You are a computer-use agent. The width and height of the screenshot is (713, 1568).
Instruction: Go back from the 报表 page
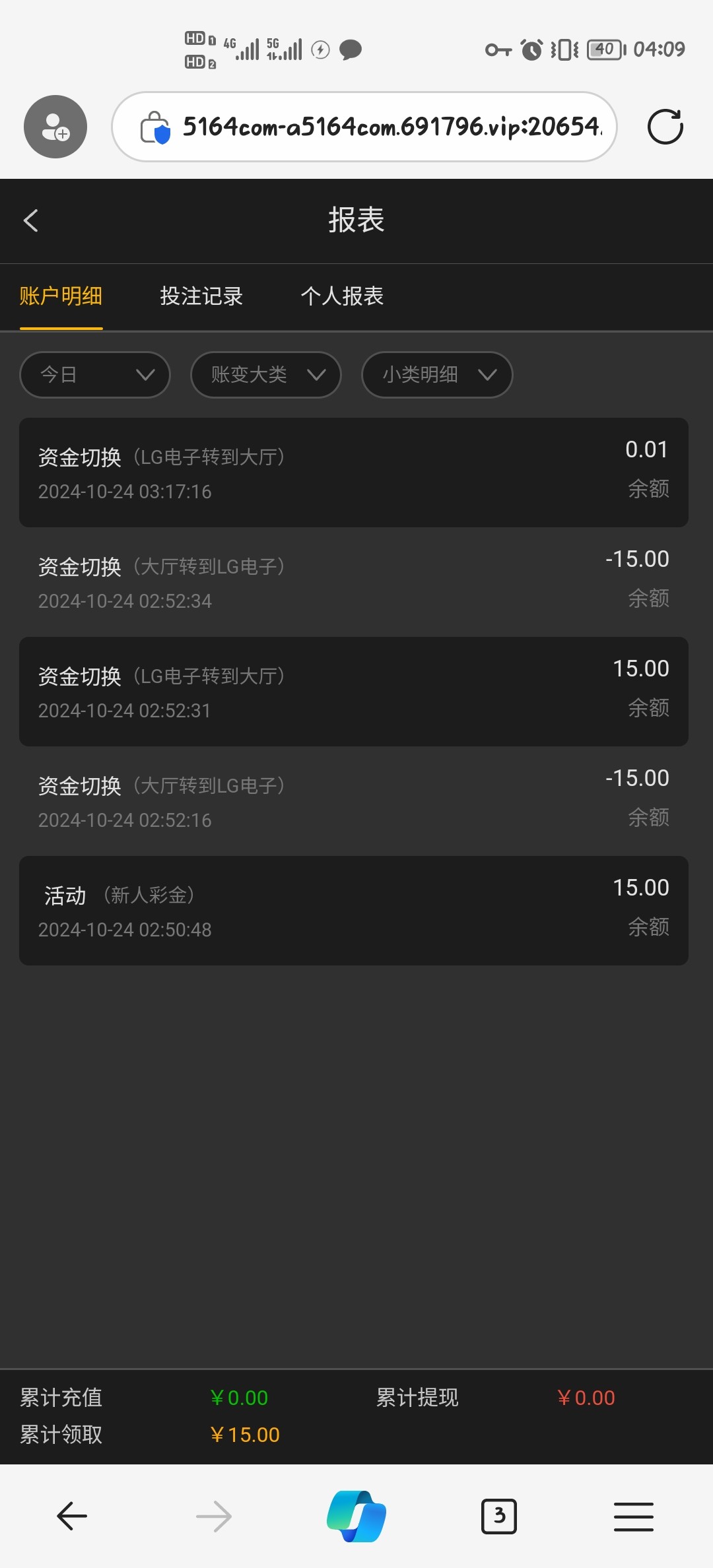coord(31,220)
